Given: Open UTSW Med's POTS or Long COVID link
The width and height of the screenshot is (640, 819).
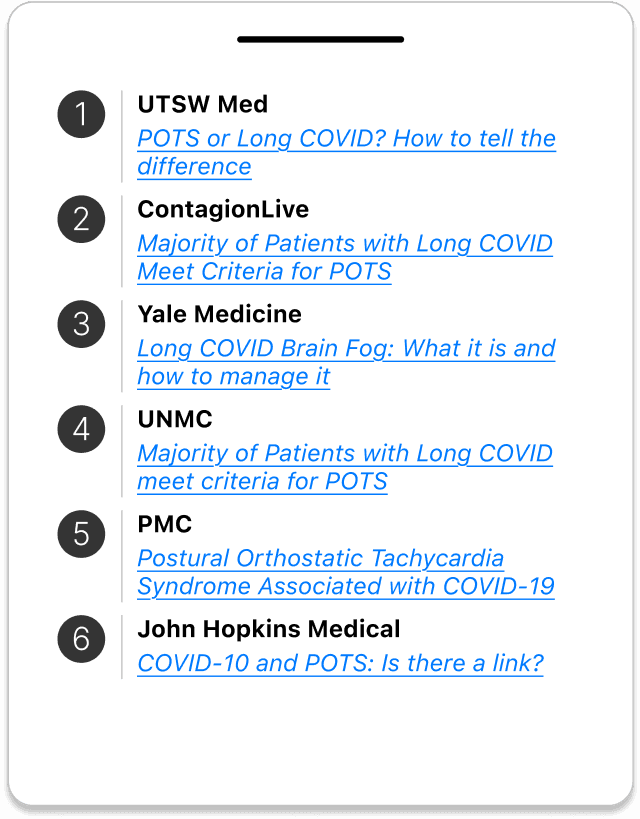Looking at the screenshot, I should pos(346,153).
